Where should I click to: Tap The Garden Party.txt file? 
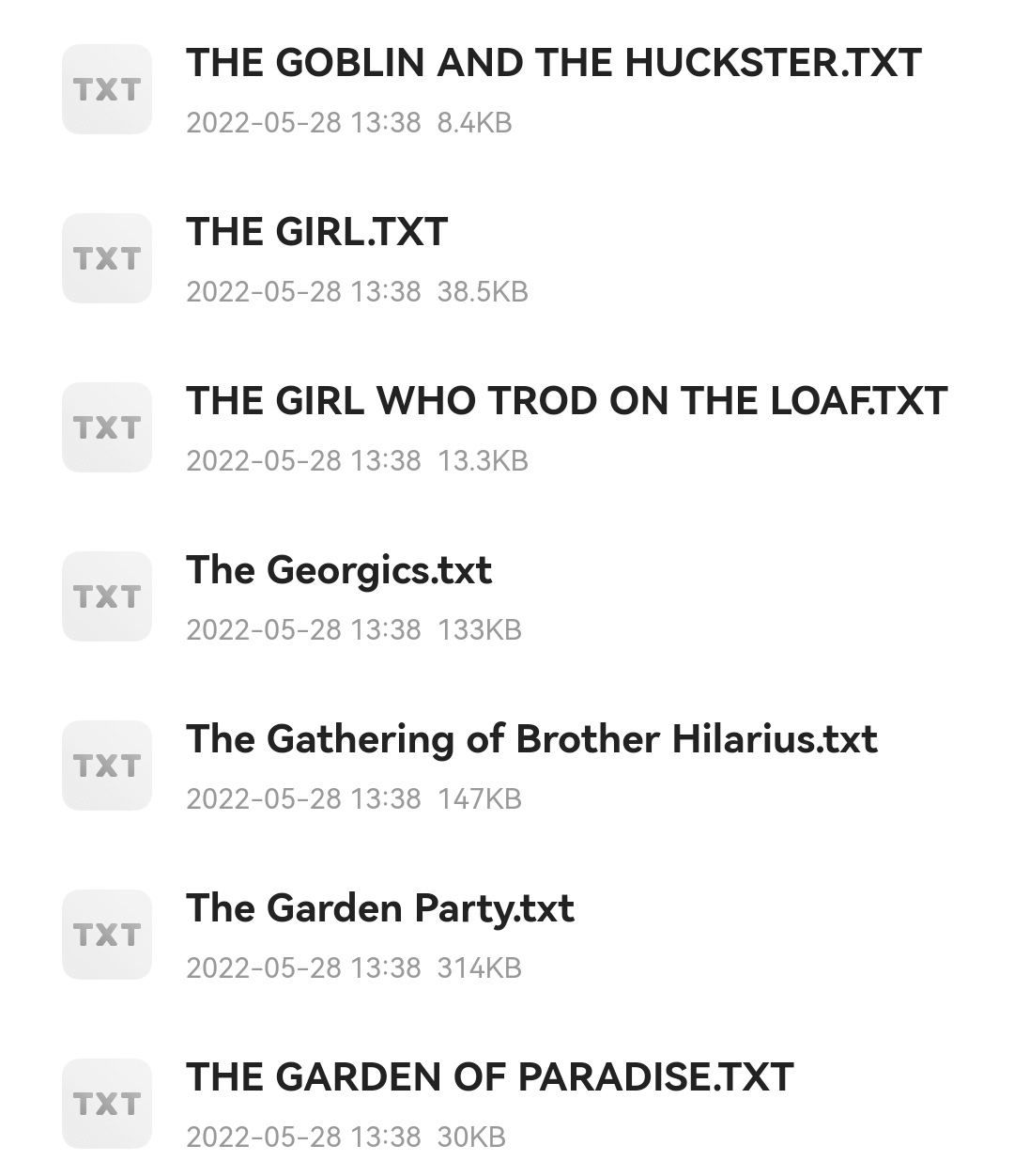pos(380,909)
